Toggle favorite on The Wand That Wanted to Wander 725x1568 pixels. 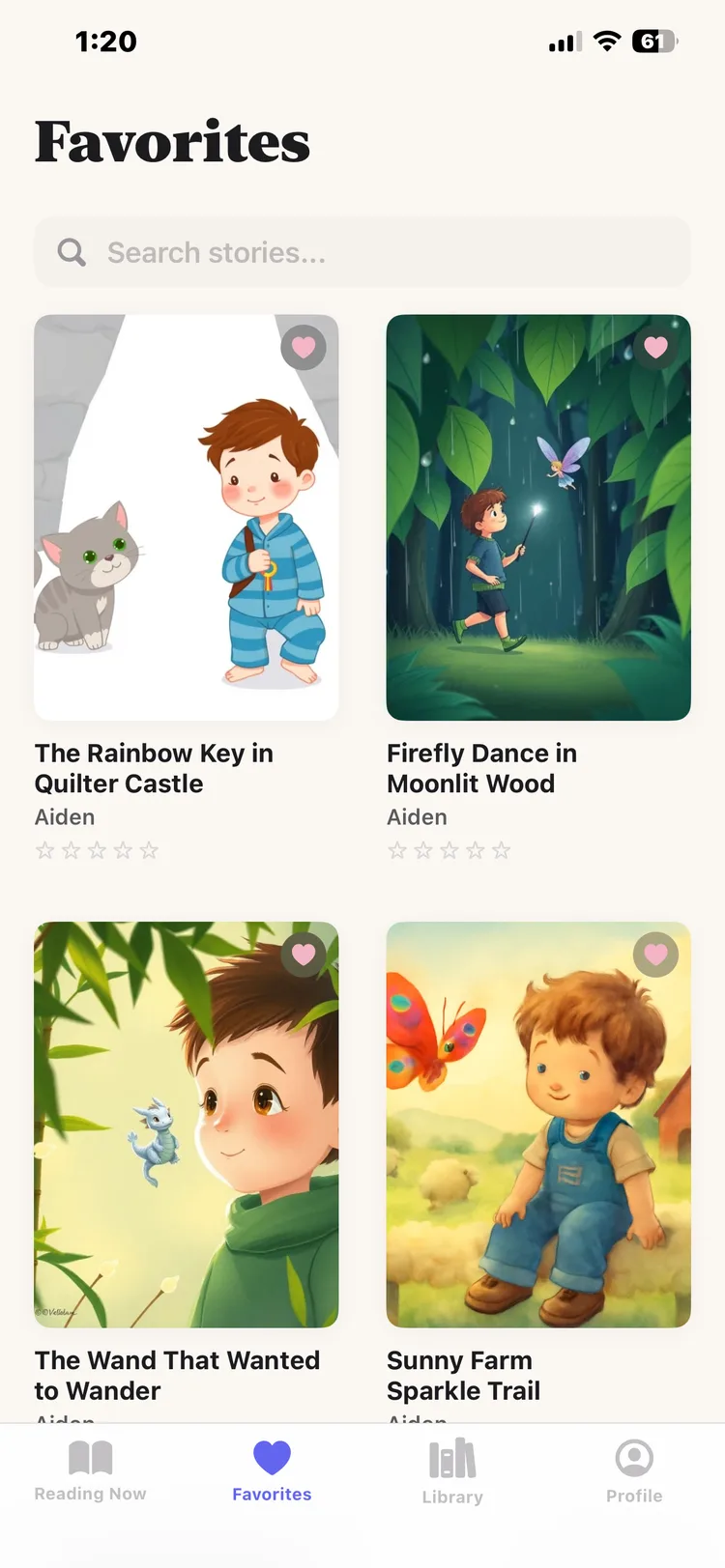pyautogui.click(x=304, y=954)
